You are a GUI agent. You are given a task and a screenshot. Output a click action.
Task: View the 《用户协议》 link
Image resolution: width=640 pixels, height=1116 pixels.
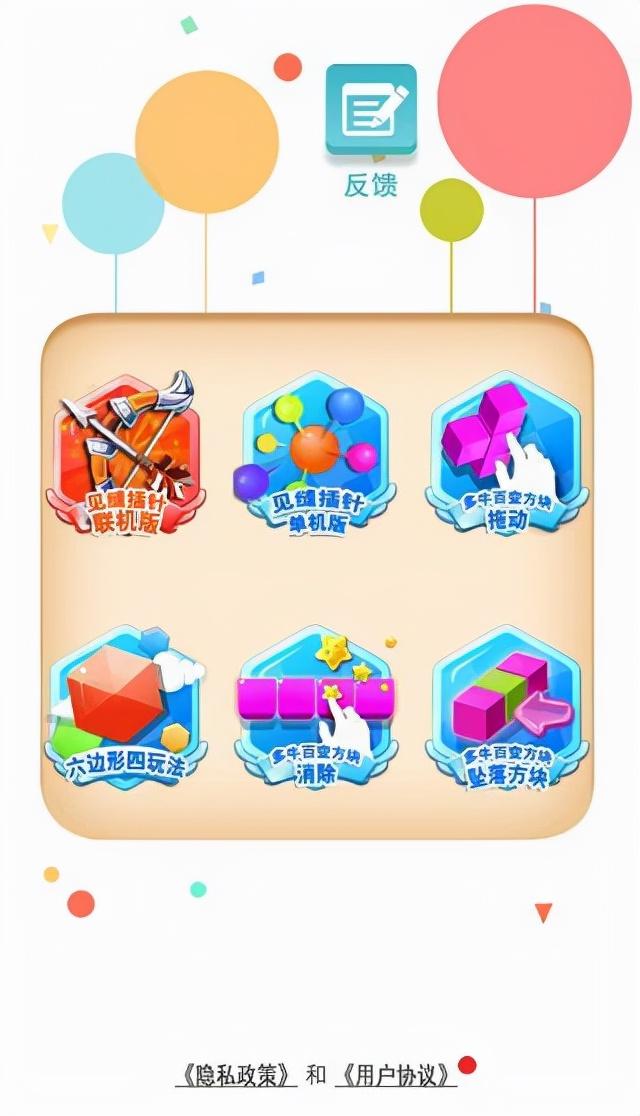coord(396,1075)
